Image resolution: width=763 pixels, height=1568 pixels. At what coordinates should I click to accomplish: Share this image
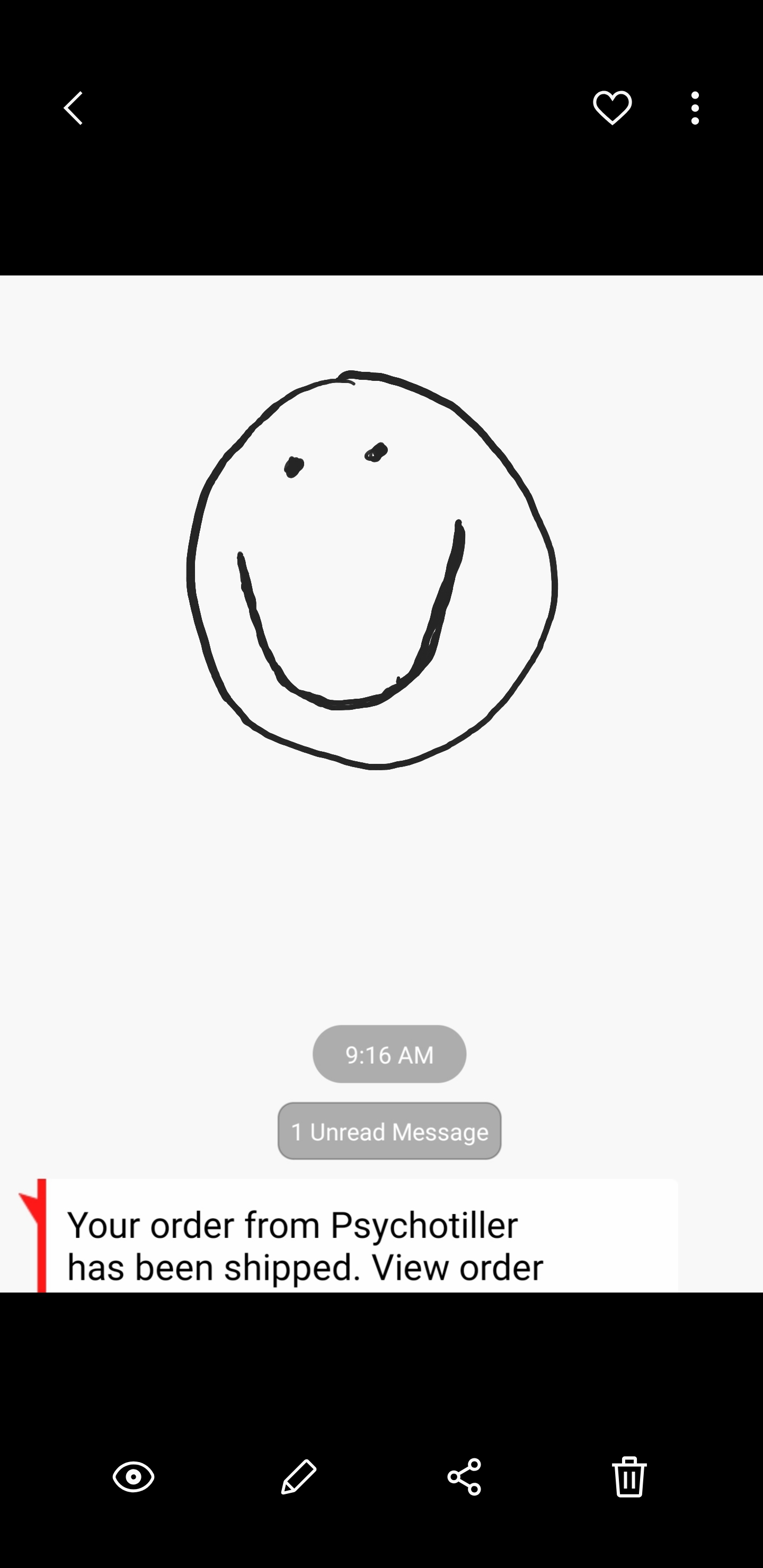464,1477
